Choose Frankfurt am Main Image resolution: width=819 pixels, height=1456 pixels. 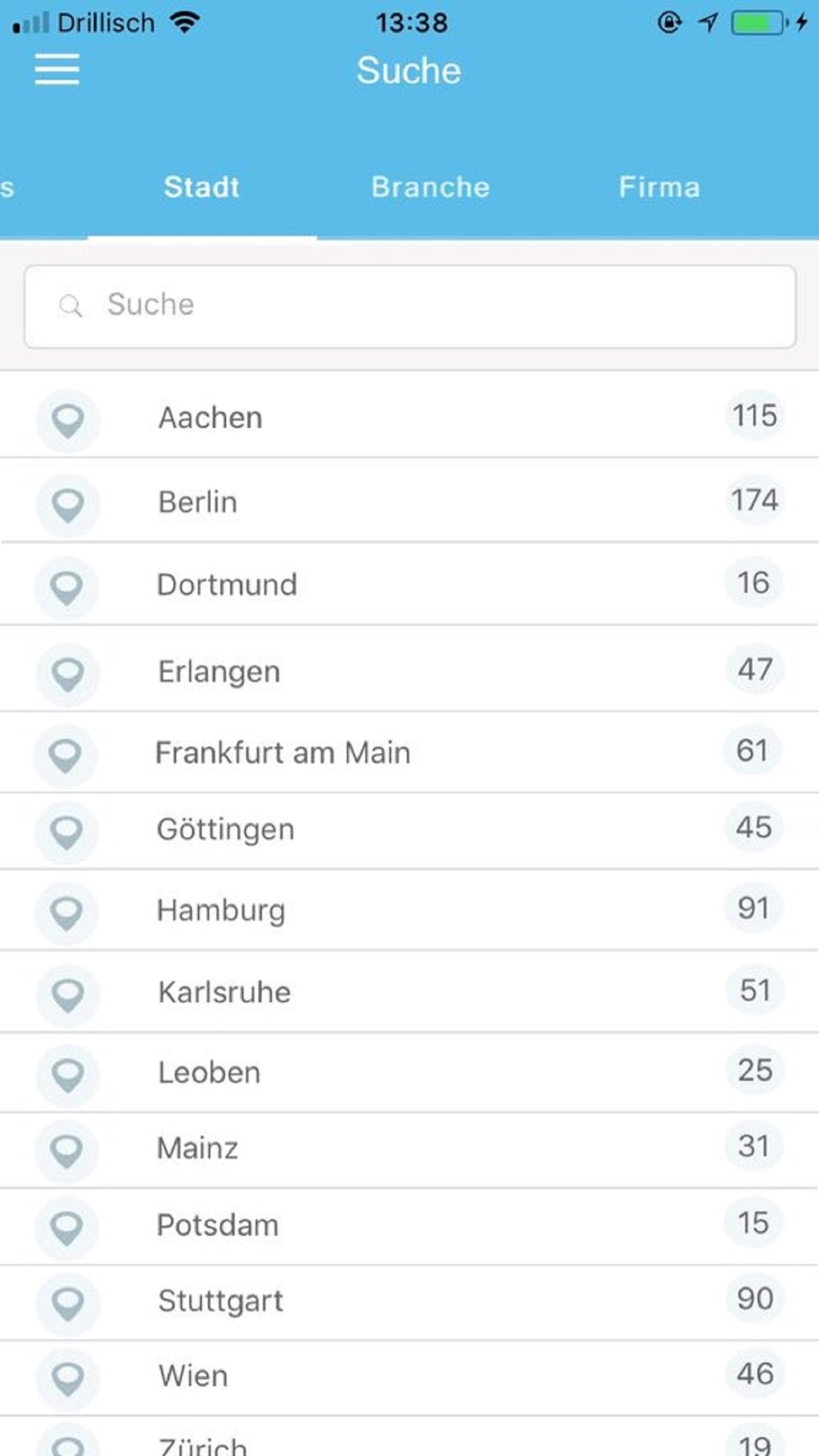tap(409, 752)
